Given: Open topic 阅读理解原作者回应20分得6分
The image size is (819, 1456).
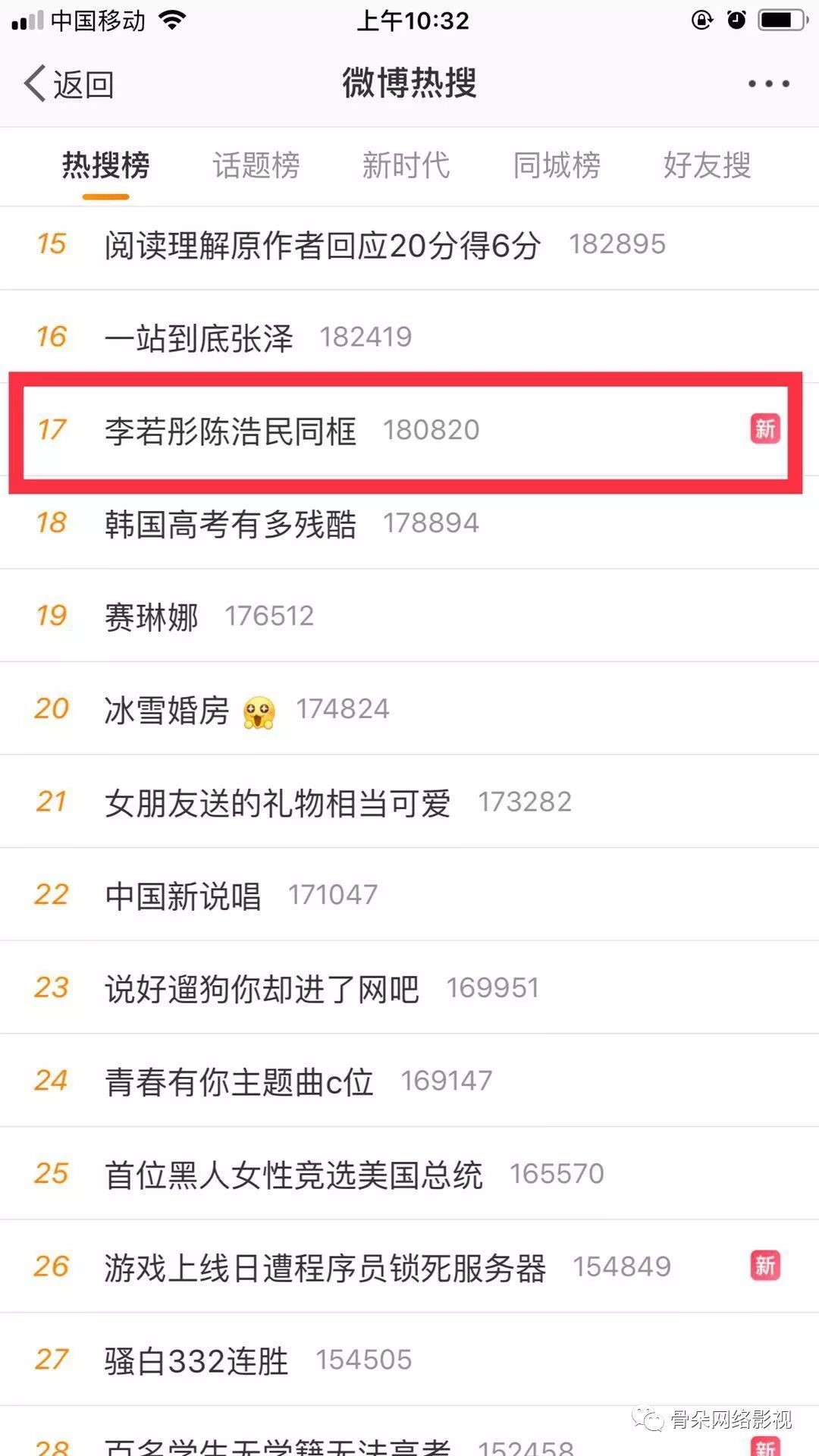Looking at the screenshot, I should (x=409, y=245).
